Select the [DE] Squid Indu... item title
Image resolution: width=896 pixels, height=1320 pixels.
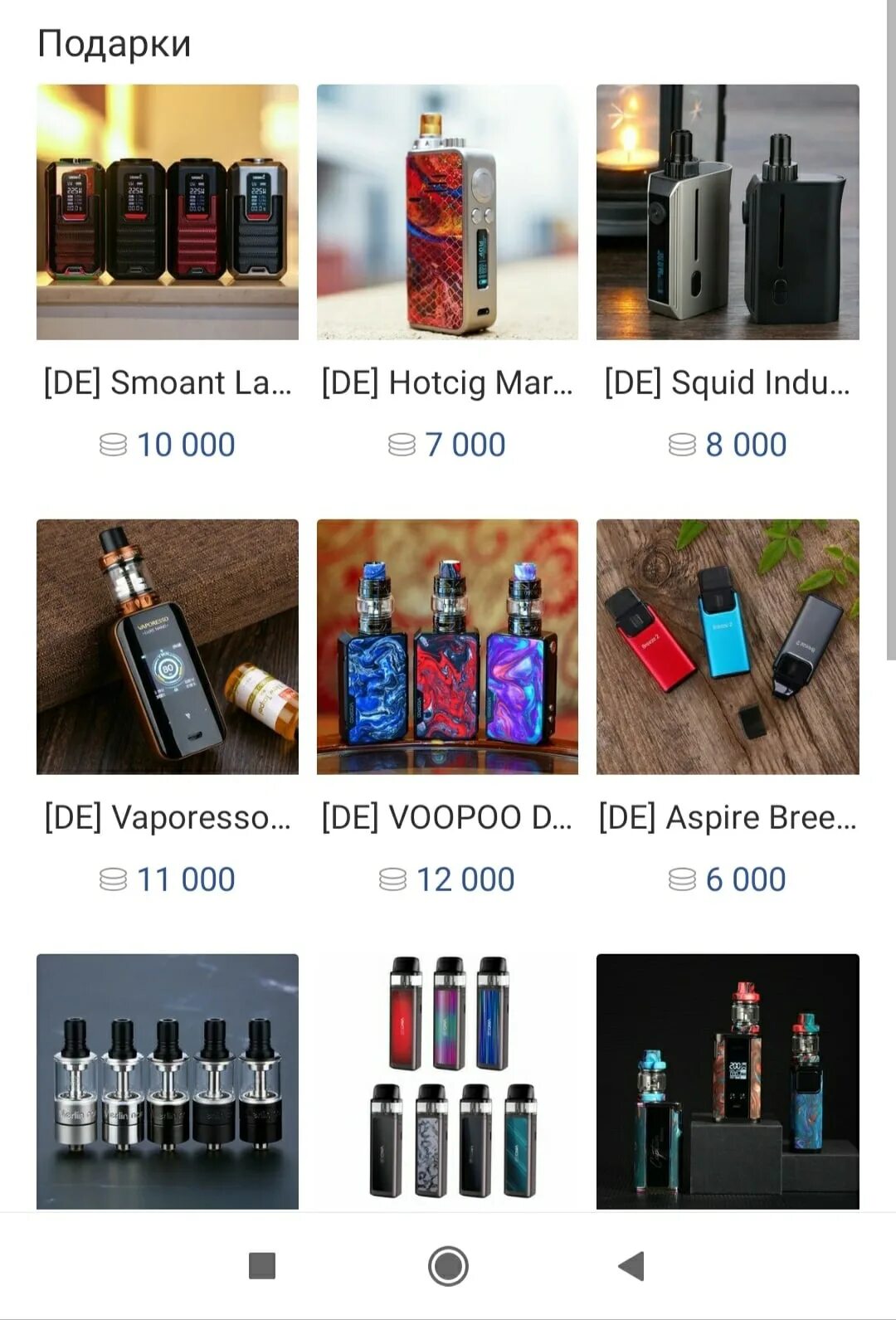point(728,382)
